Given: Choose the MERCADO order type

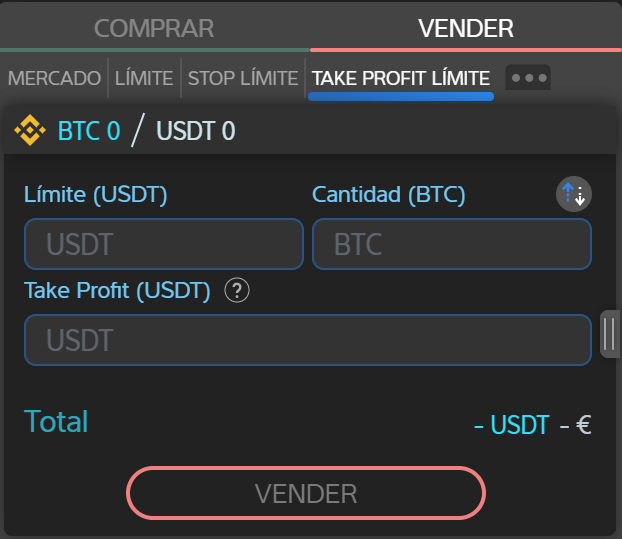Looking at the screenshot, I should click(x=54, y=78).
